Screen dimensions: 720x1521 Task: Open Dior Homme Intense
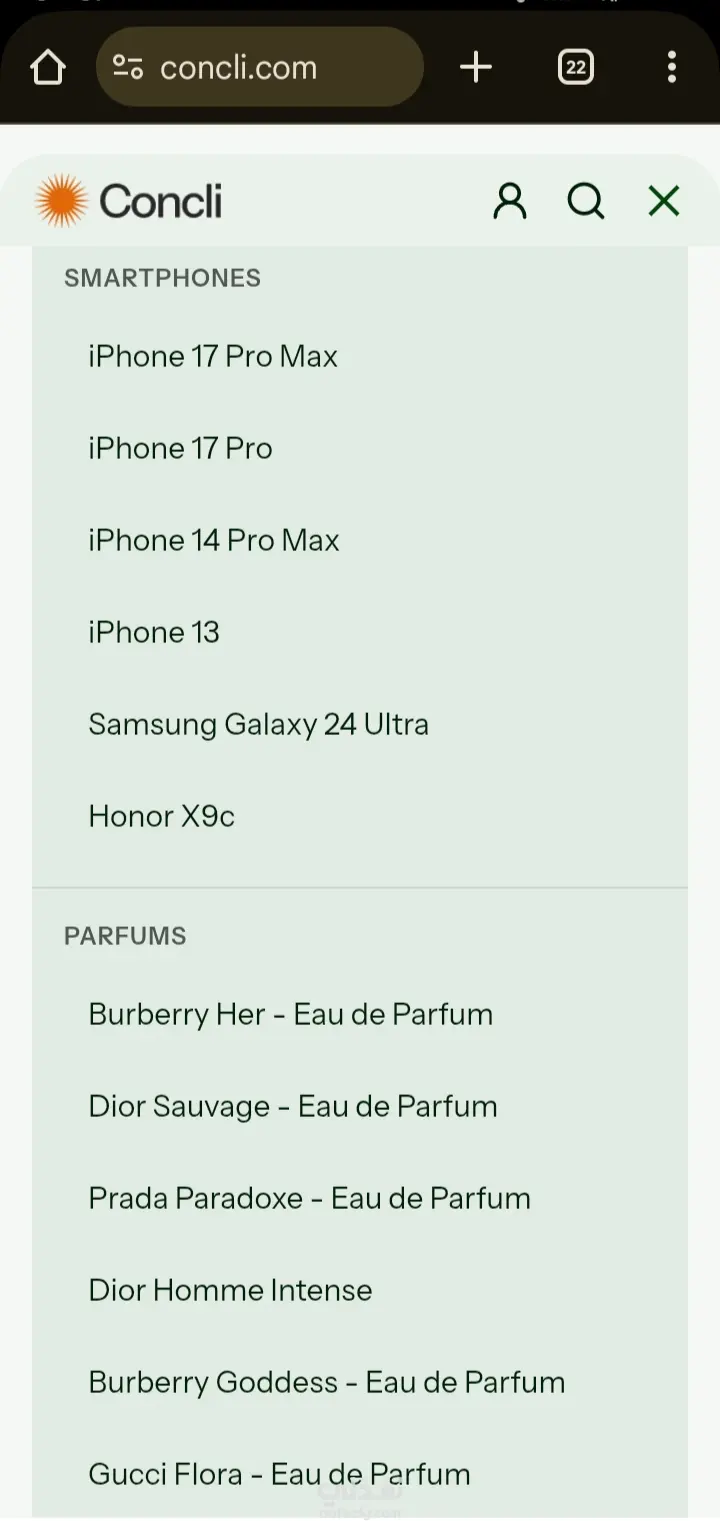tap(230, 1291)
